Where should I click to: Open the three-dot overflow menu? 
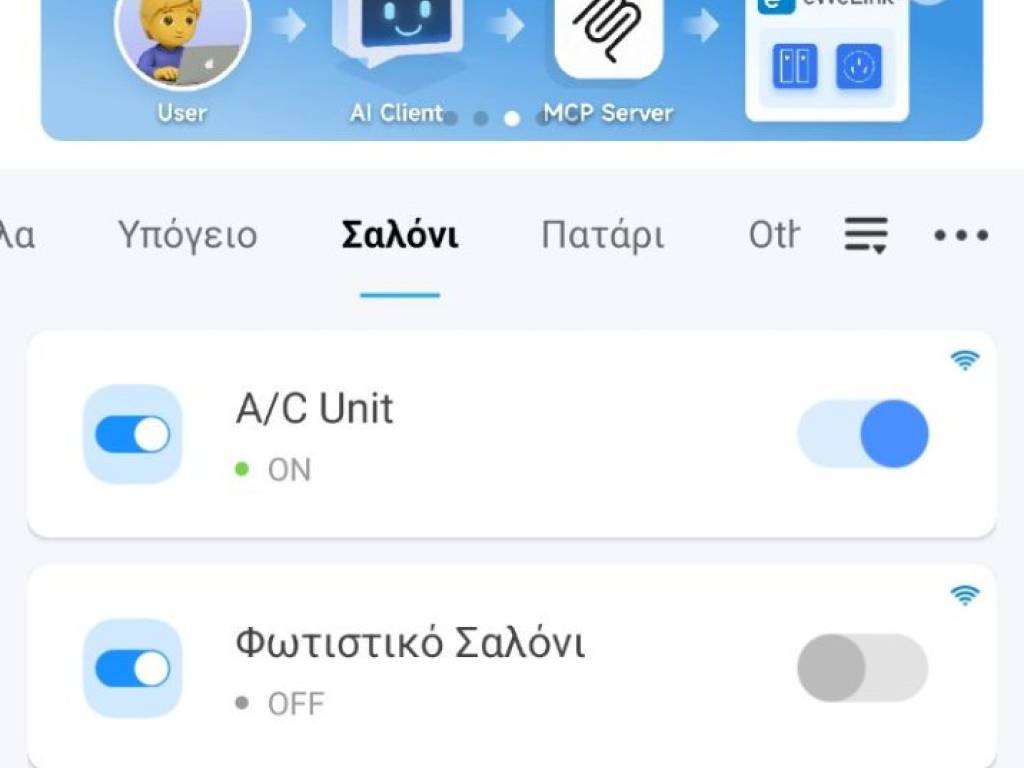point(961,236)
